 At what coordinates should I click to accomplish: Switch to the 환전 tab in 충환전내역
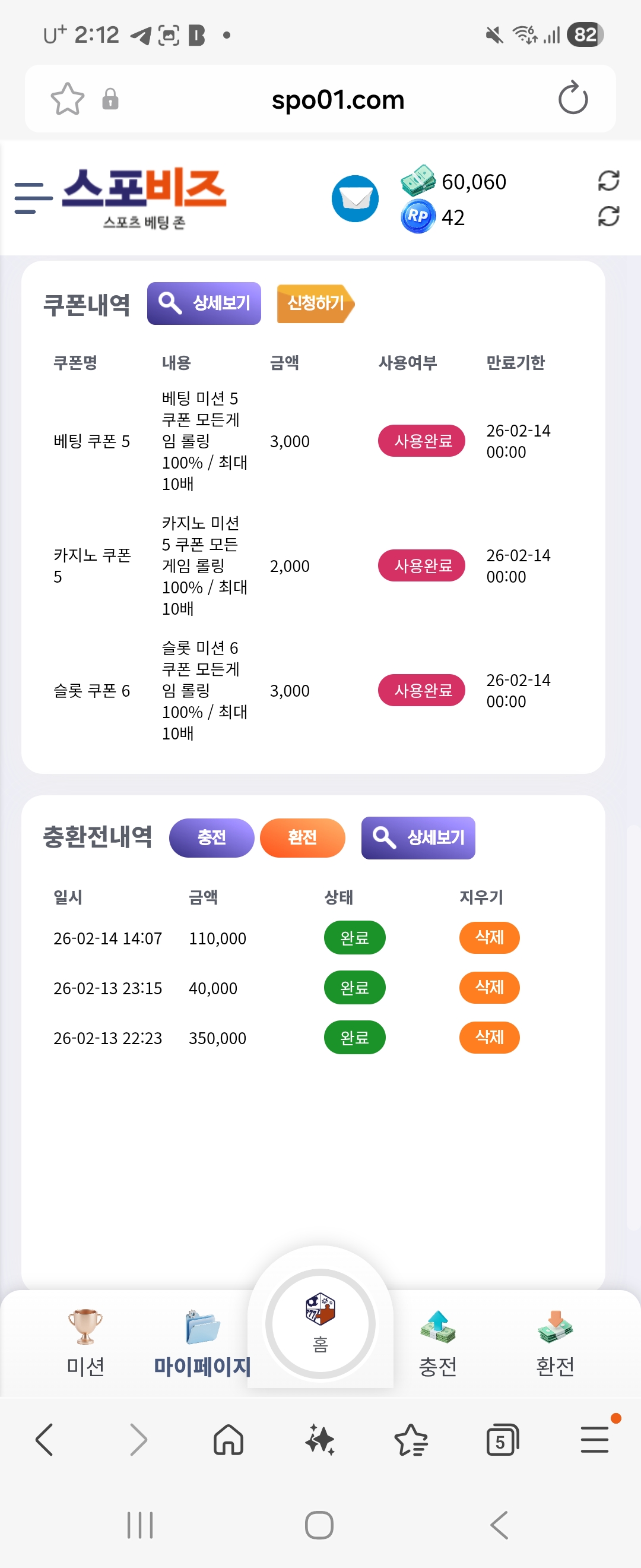click(x=302, y=837)
